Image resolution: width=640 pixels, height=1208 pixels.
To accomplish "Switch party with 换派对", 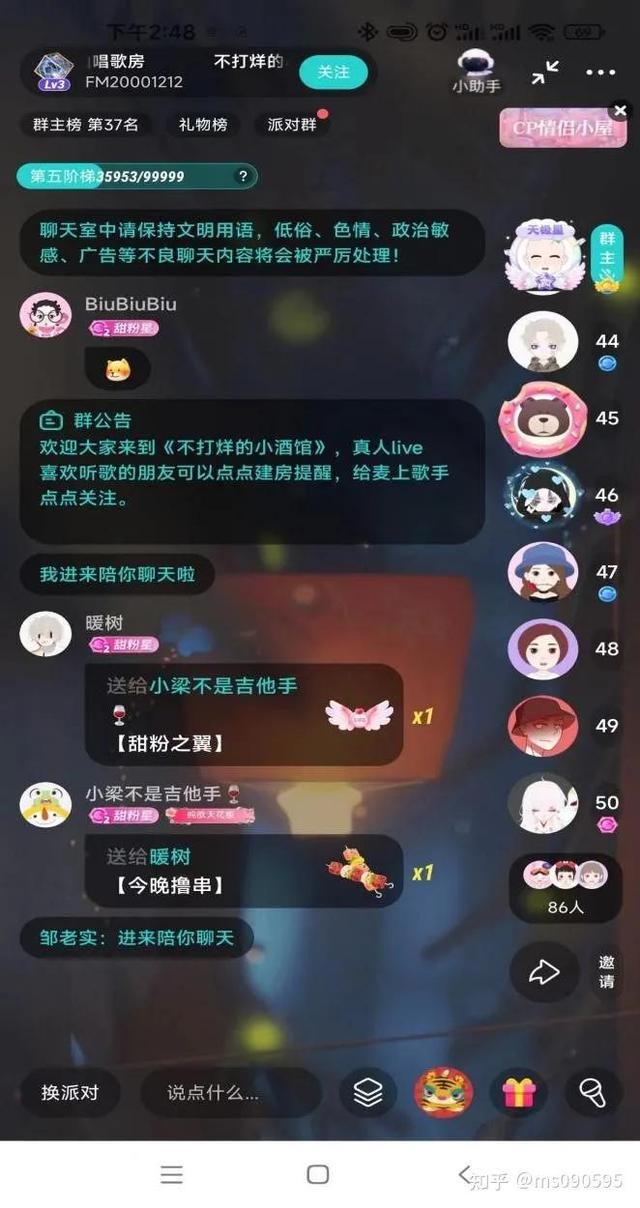I will pos(70,1093).
